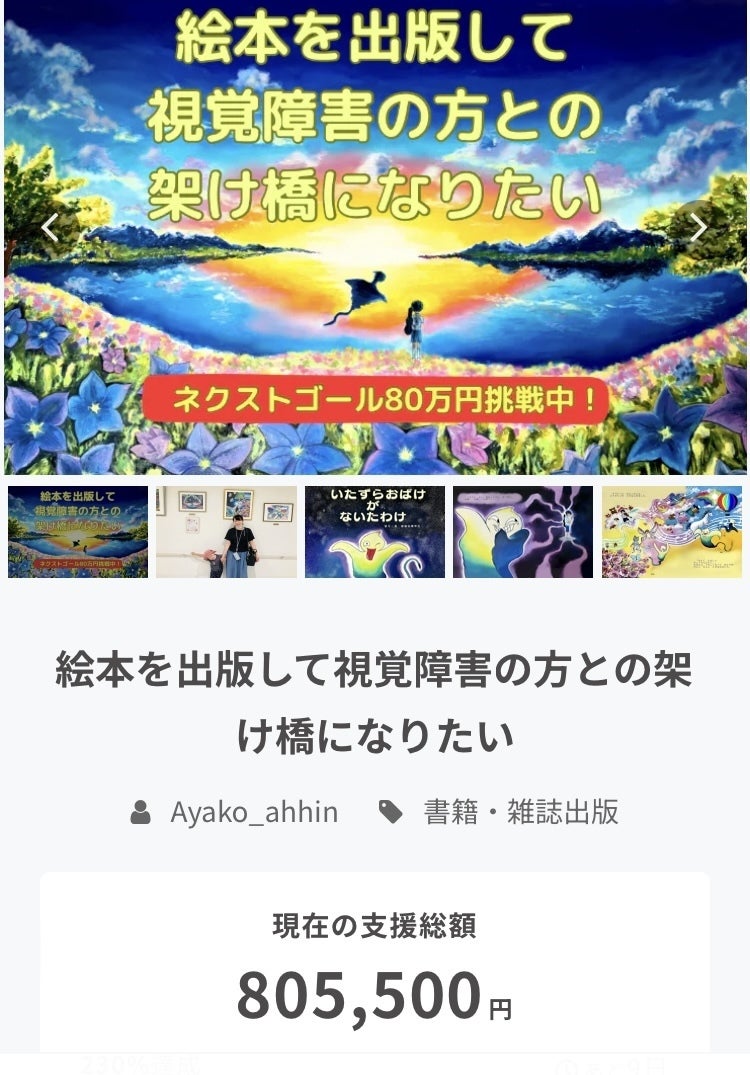Go to the previous carousel image
The height and width of the screenshot is (1075, 750).
coord(50,228)
